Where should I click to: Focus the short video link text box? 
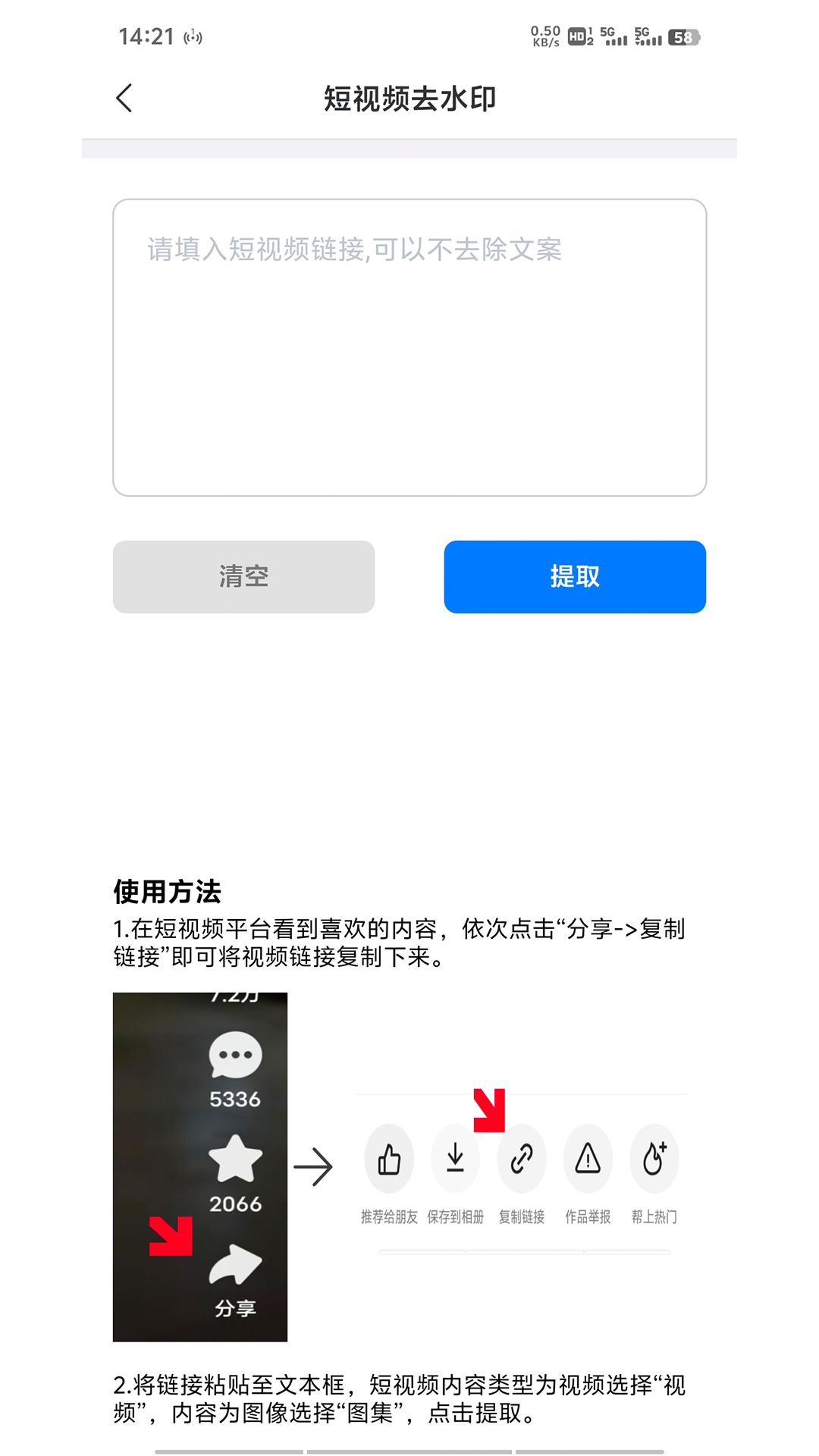(409, 347)
